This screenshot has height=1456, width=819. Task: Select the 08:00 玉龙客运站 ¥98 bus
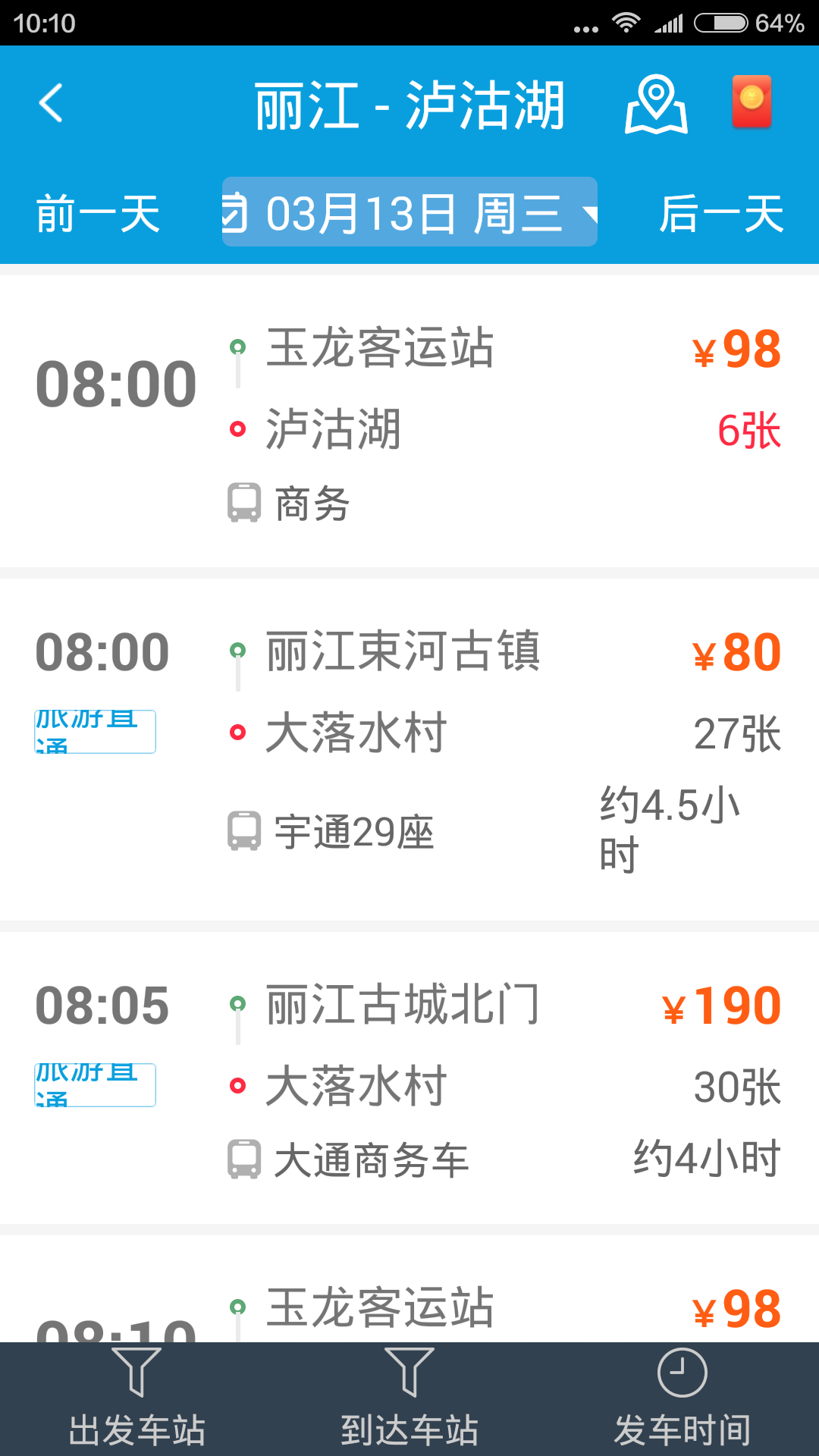pyautogui.click(x=409, y=421)
